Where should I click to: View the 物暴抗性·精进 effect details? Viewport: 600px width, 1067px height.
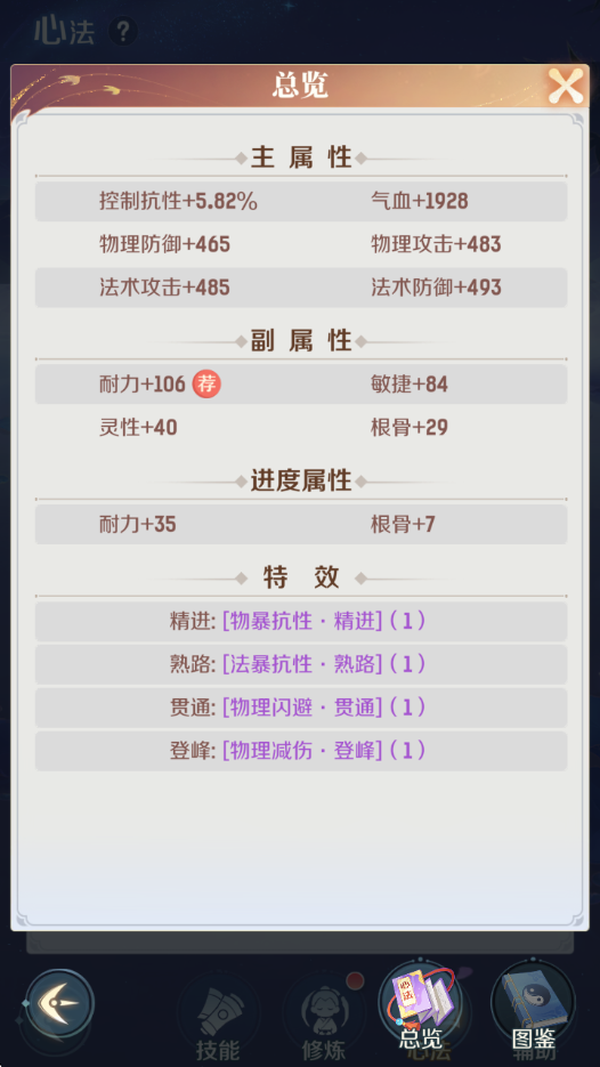point(302,621)
